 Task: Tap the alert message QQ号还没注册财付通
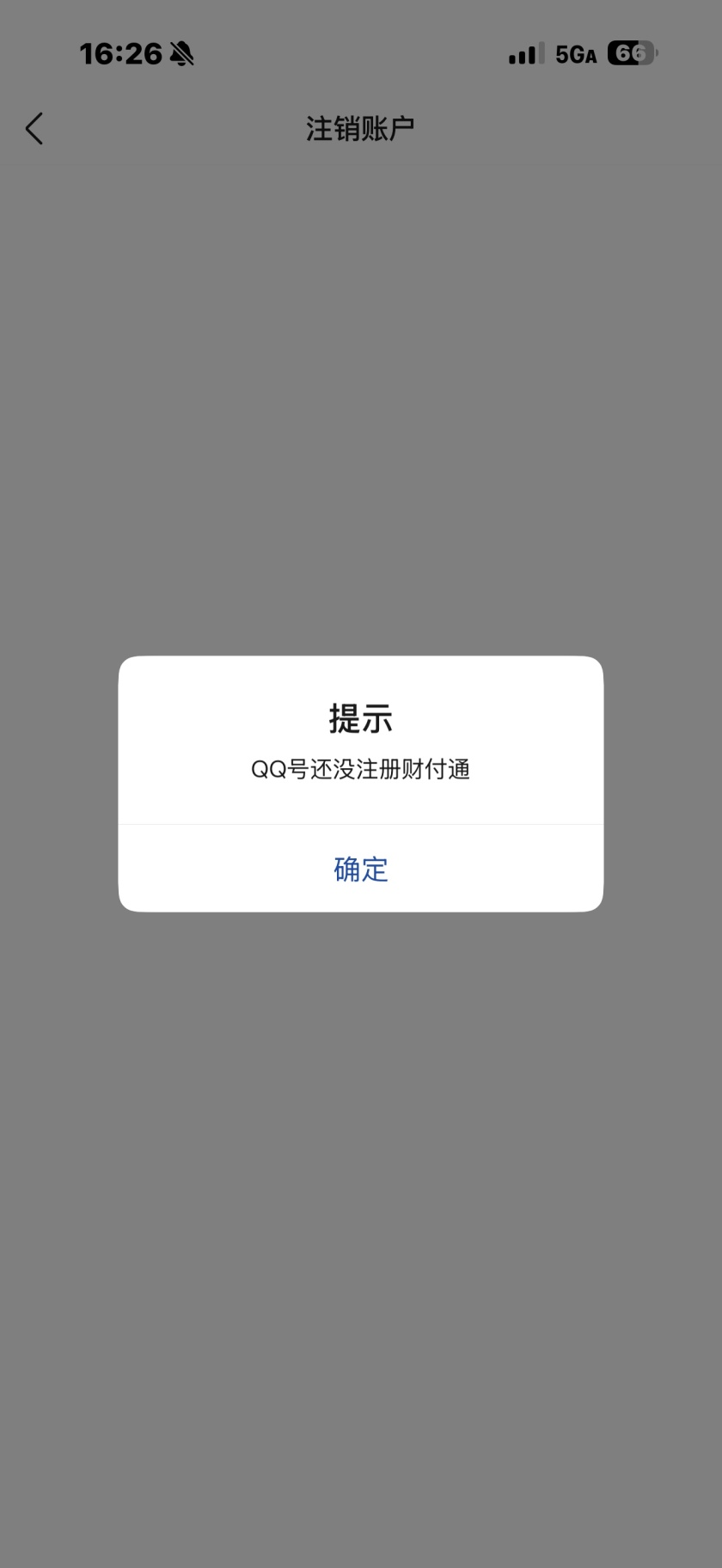coord(361,771)
